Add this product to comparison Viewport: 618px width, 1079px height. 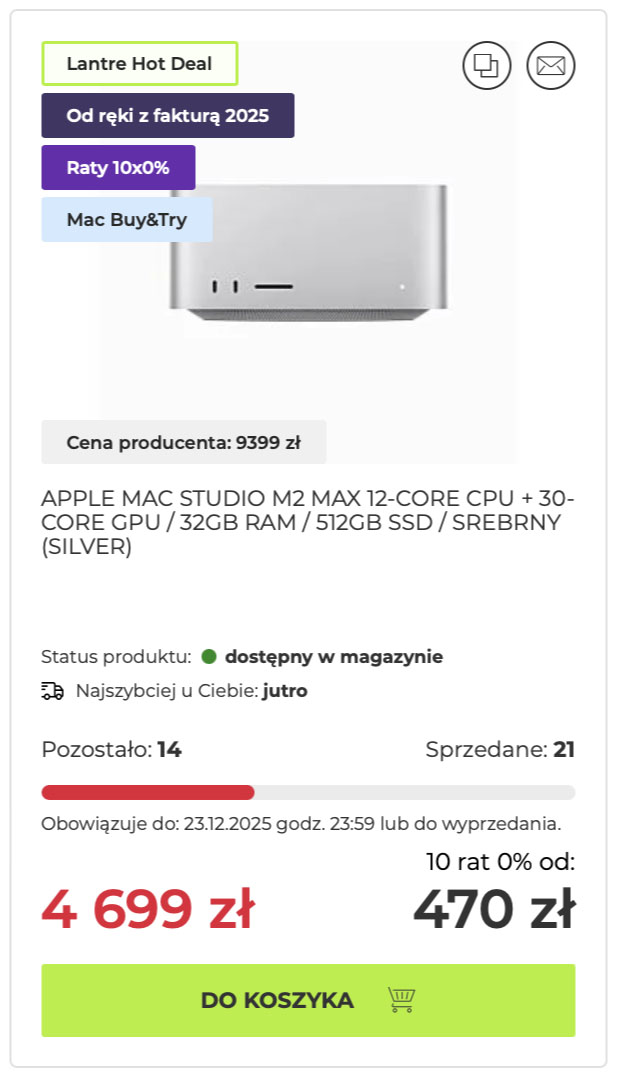click(x=486, y=66)
